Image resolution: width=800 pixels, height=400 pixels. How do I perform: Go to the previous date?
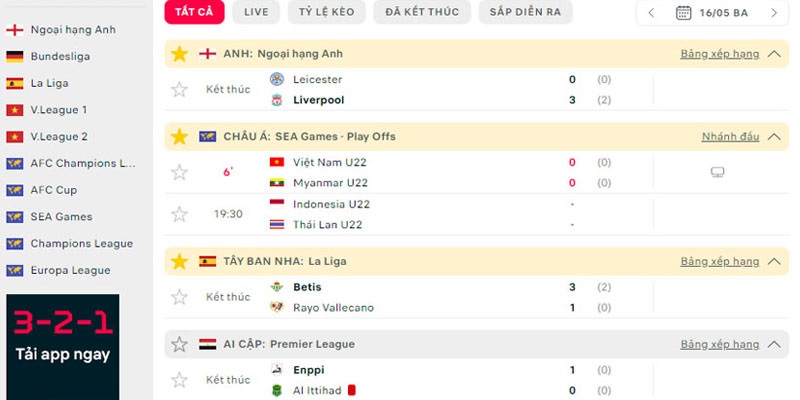651,13
